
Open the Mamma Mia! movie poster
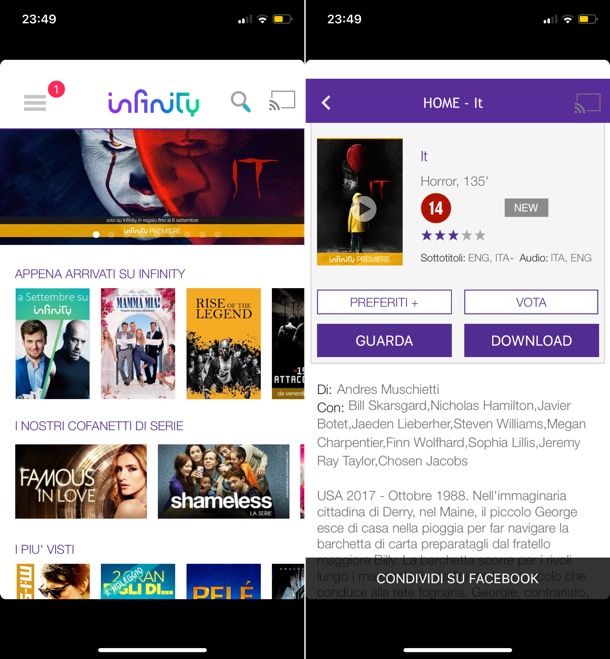coord(138,343)
